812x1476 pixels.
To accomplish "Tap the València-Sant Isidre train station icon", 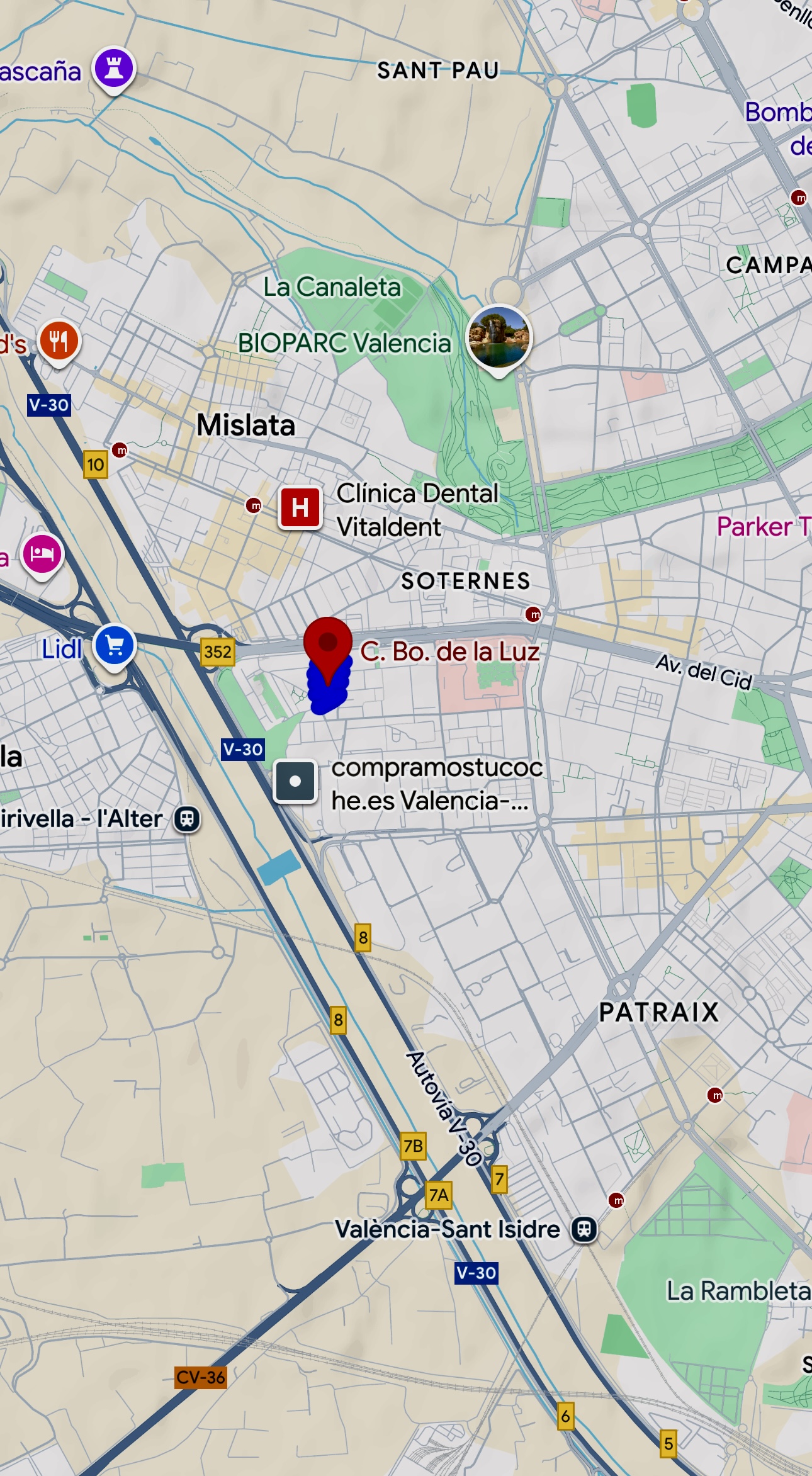I will [584, 1229].
